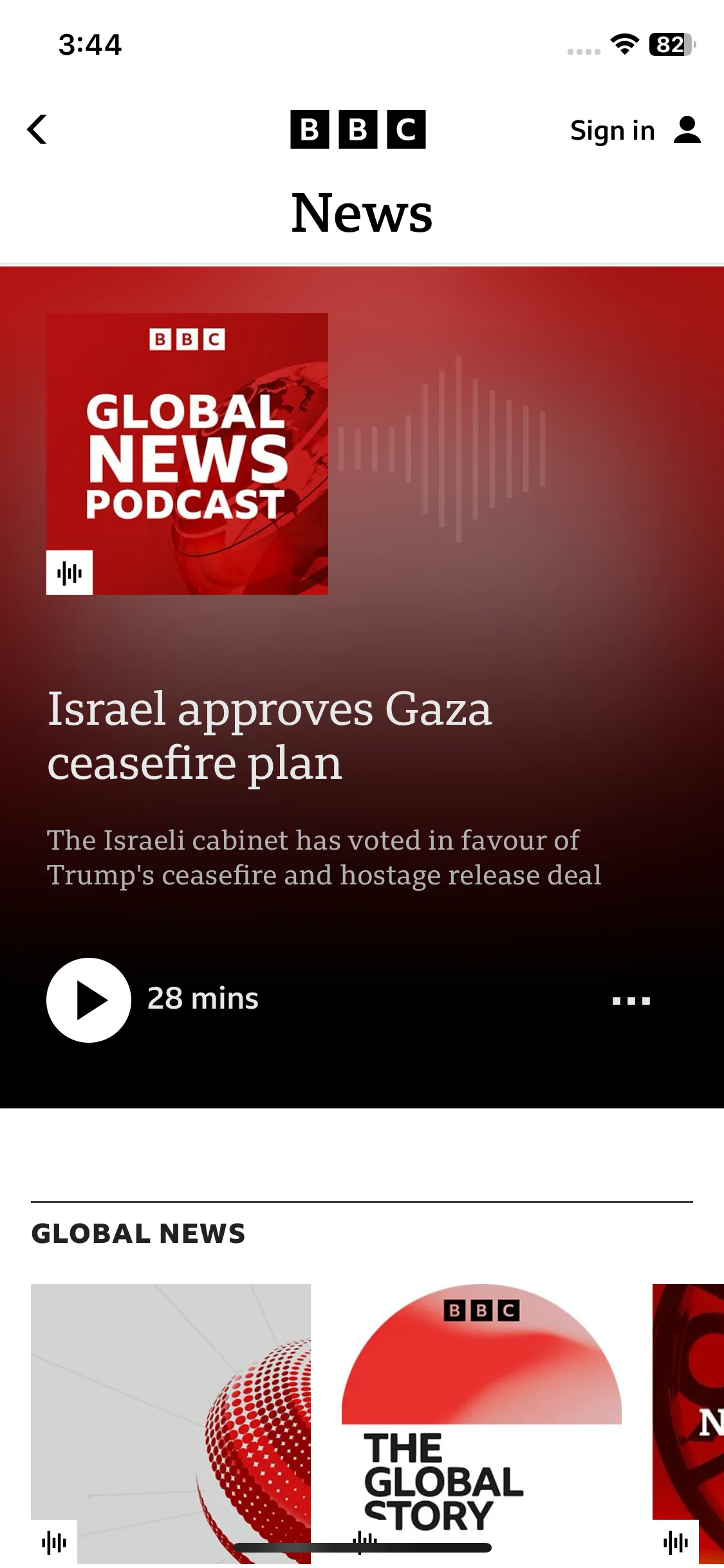Image resolution: width=724 pixels, height=1568 pixels.
Task: Go back using the top arrow
Action: click(37, 129)
